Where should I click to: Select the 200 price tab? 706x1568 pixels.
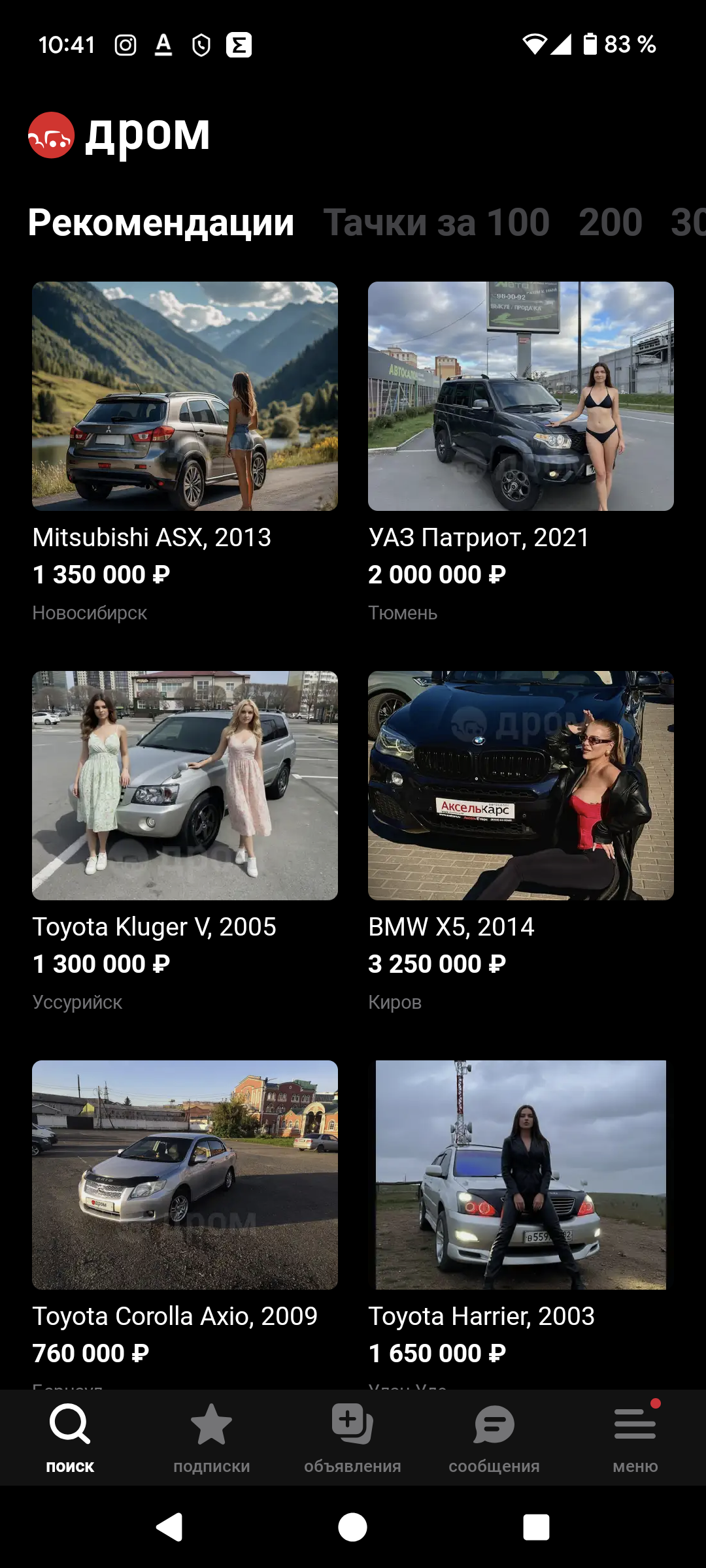[610, 222]
